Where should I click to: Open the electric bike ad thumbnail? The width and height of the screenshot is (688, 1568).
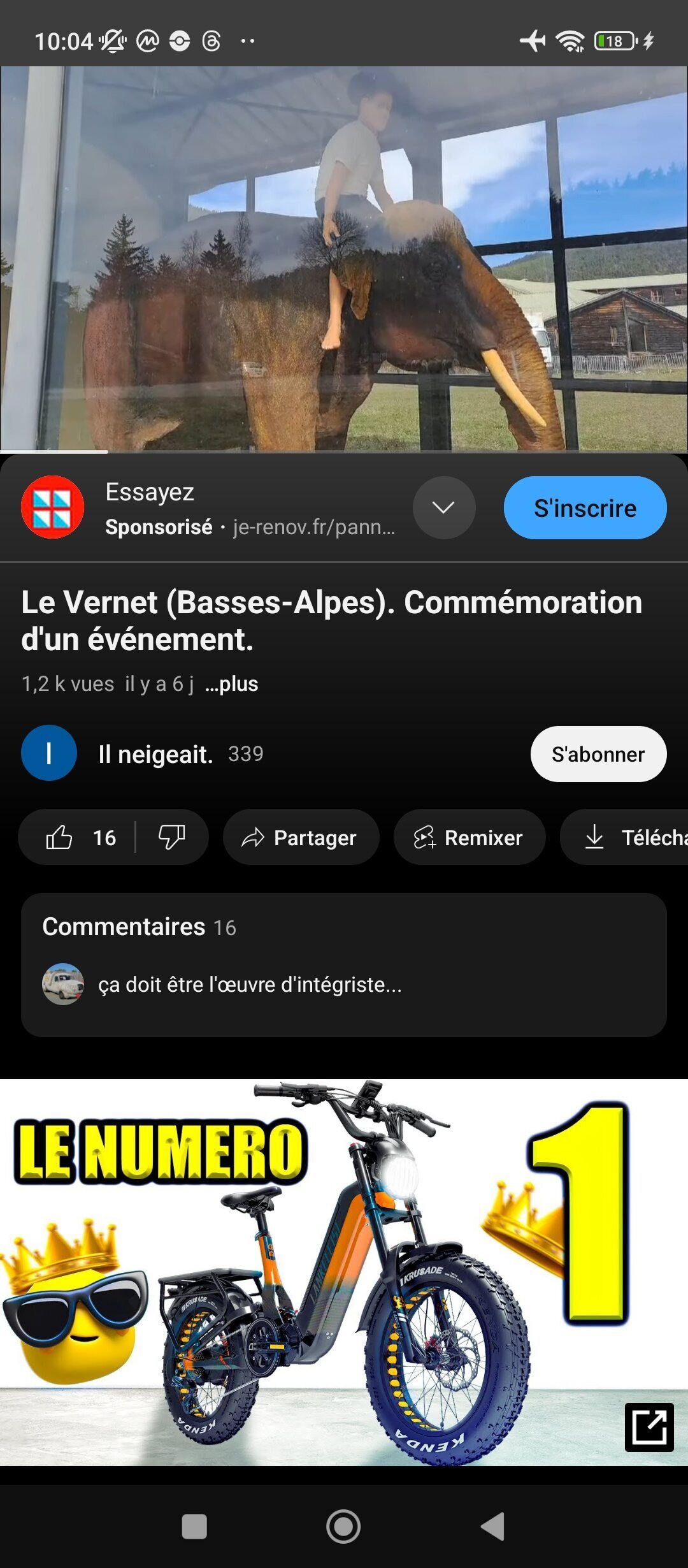[x=344, y=1272]
